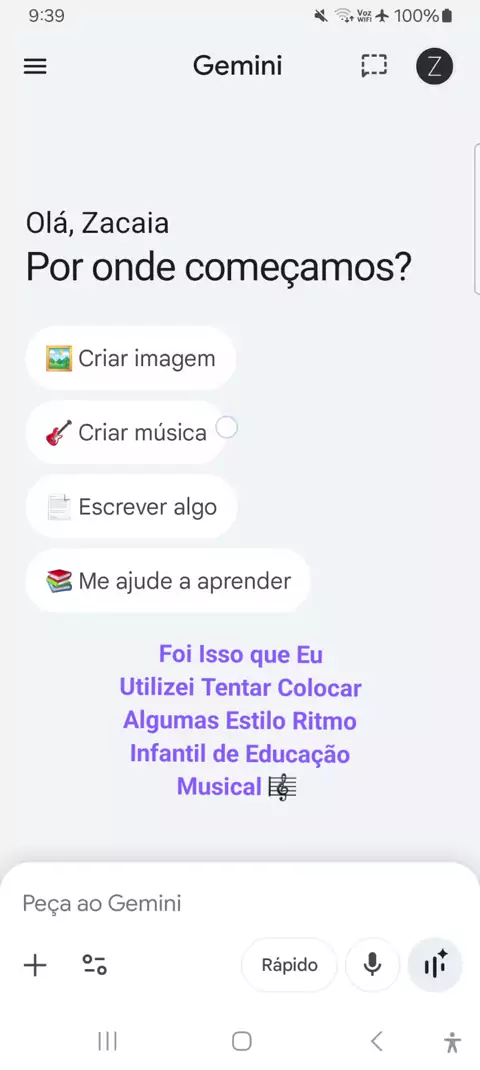Select the Criar imagem chip
Viewport: 480px width, 1070px height.
(x=131, y=358)
